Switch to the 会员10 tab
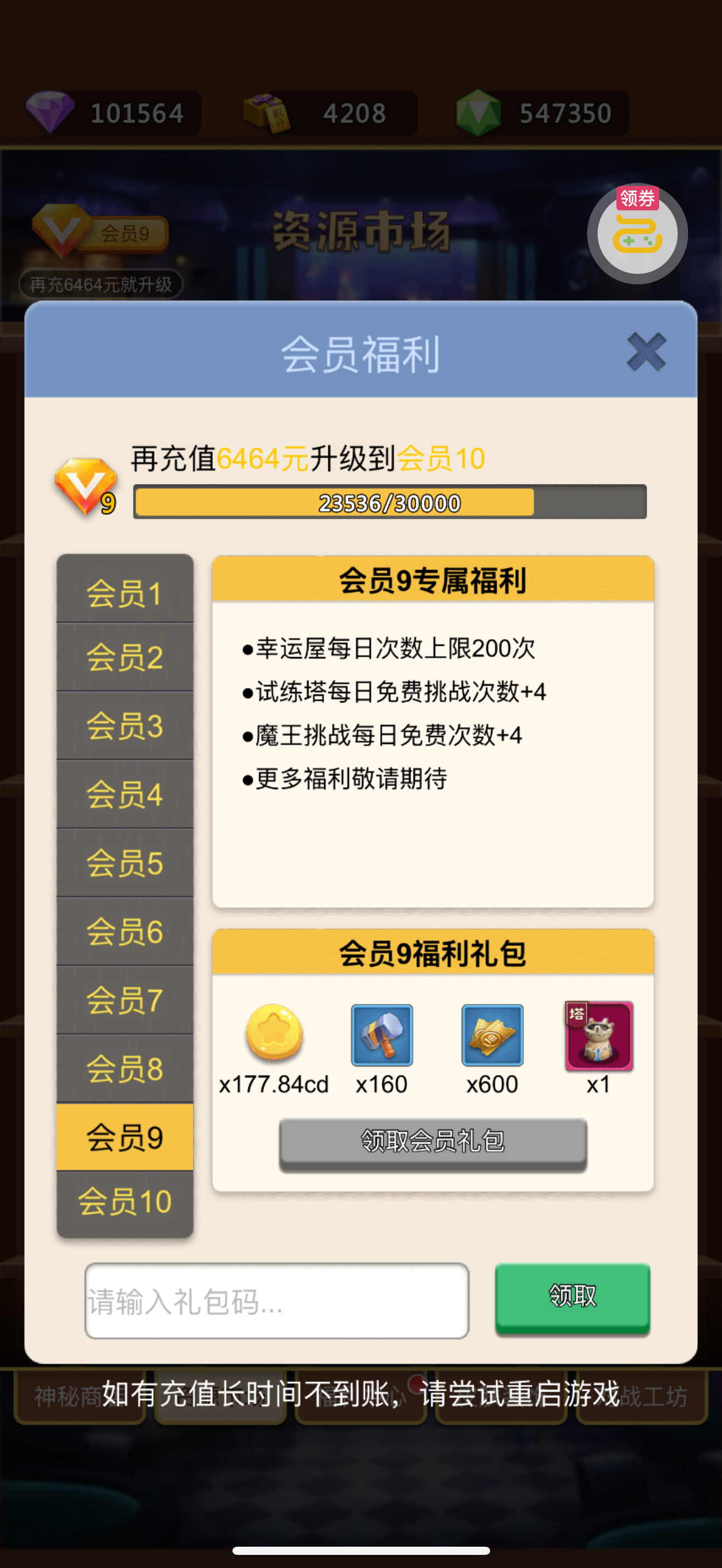This screenshot has height=1568, width=722. pyautogui.click(x=125, y=1204)
